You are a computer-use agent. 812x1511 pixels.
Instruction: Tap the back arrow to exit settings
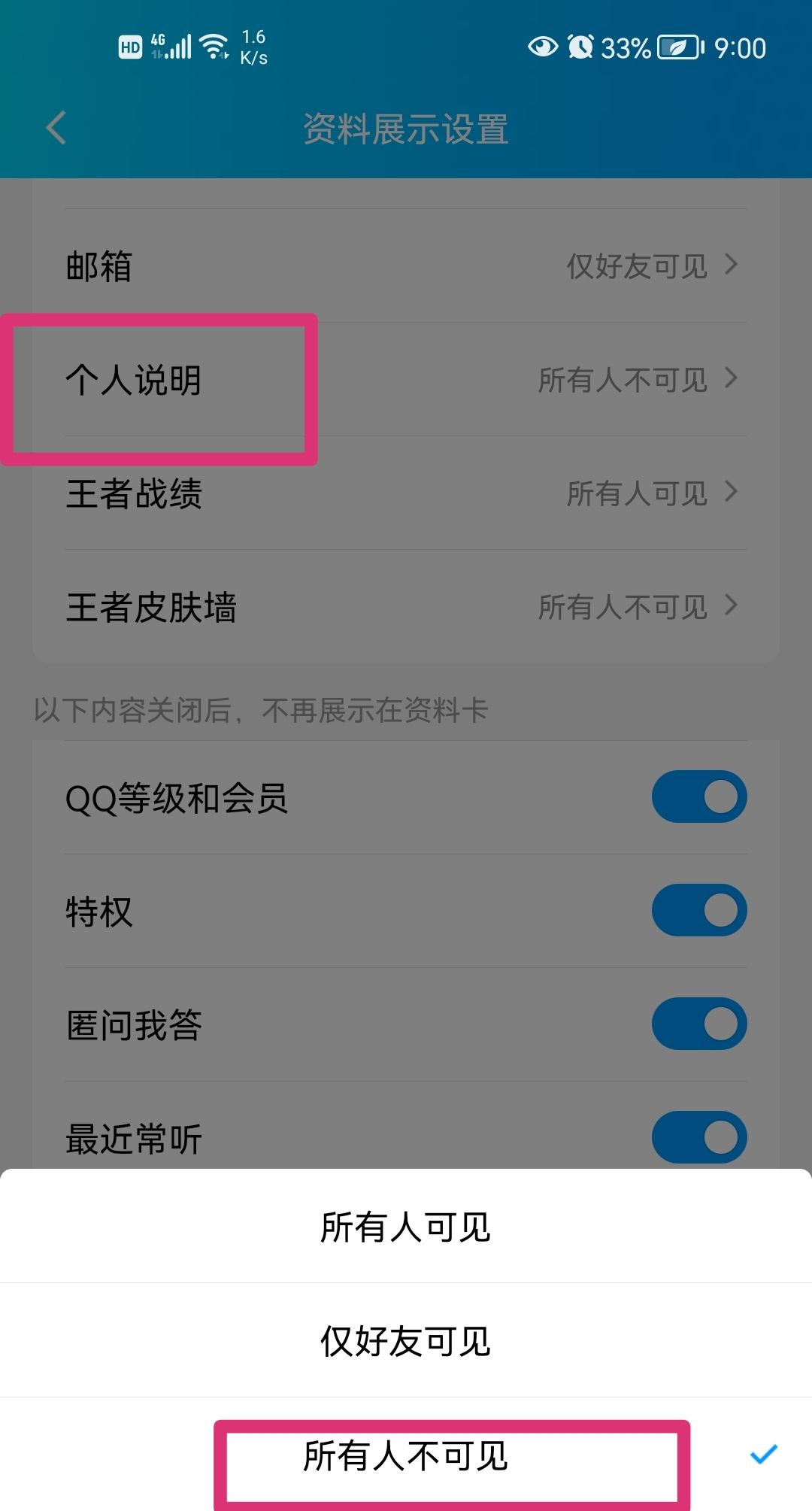click(55, 128)
